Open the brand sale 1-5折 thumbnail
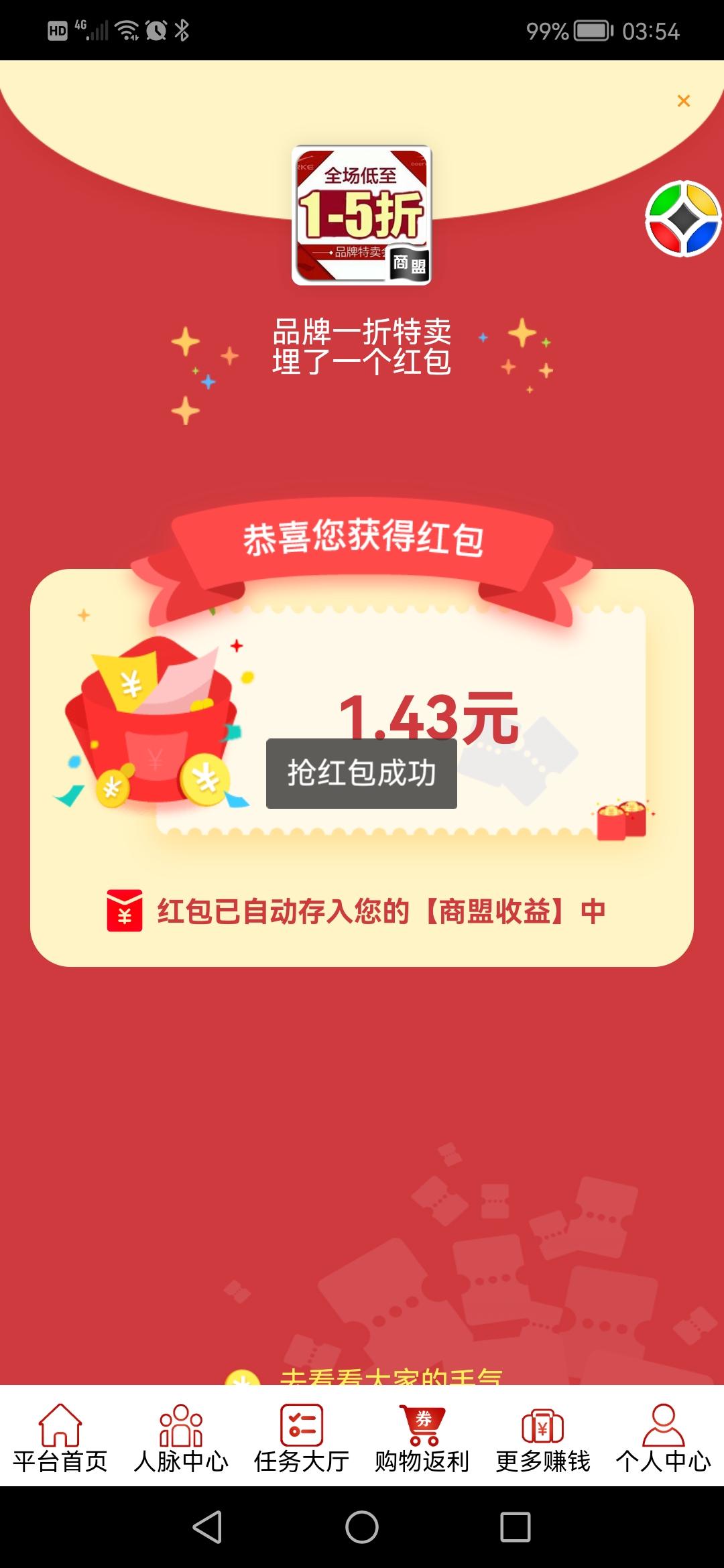The width and height of the screenshot is (724, 1568). pyautogui.click(x=361, y=215)
